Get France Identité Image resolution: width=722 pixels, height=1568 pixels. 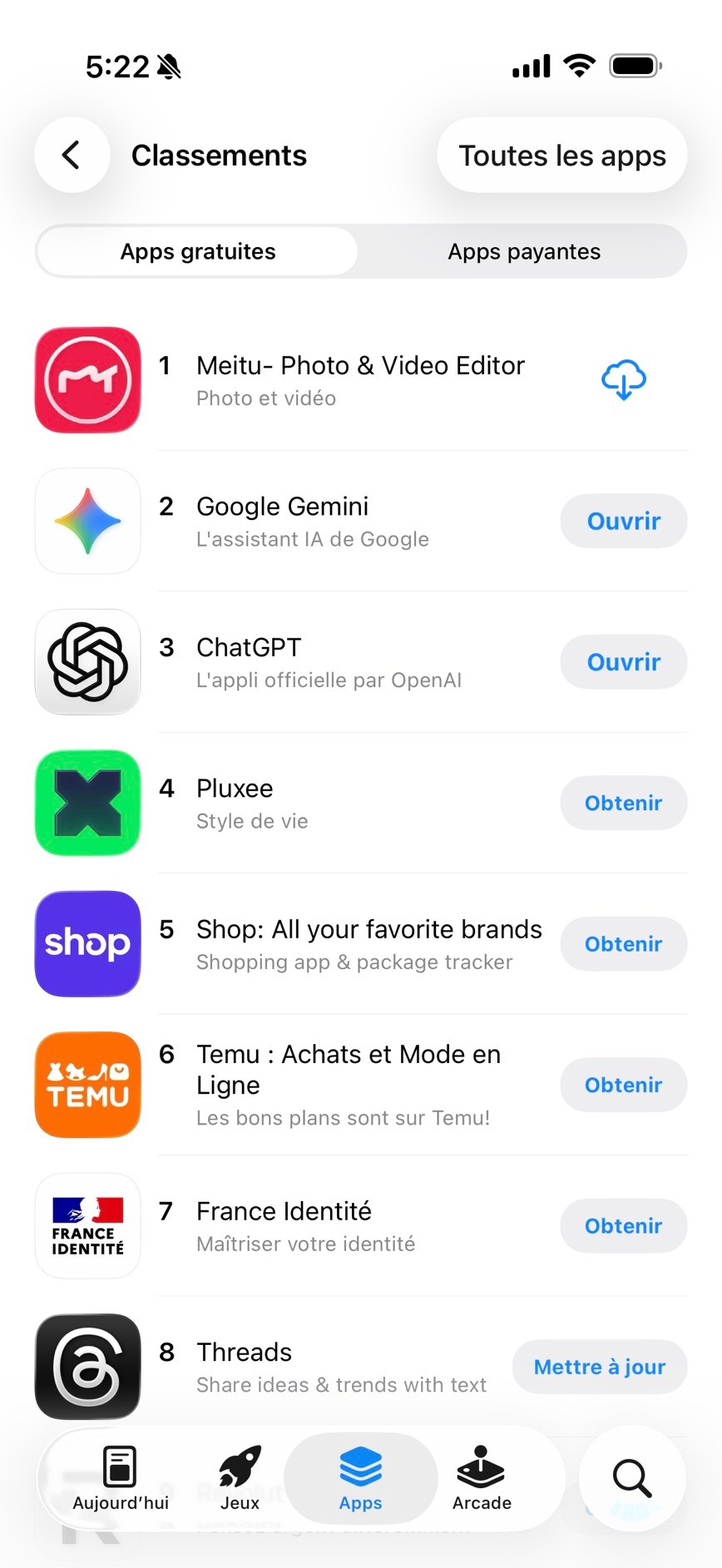[623, 1226]
